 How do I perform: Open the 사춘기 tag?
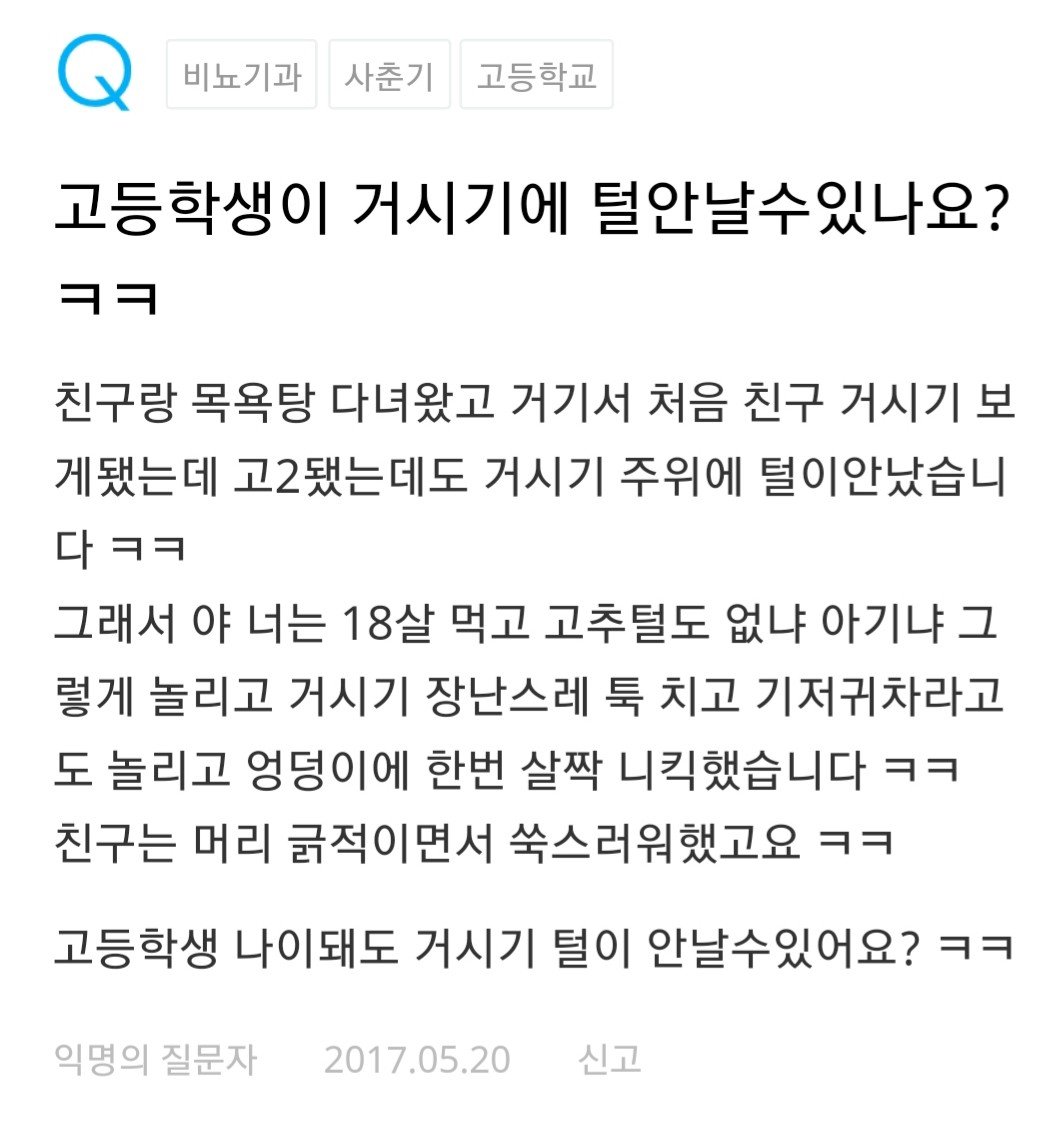click(x=389, y=75)
